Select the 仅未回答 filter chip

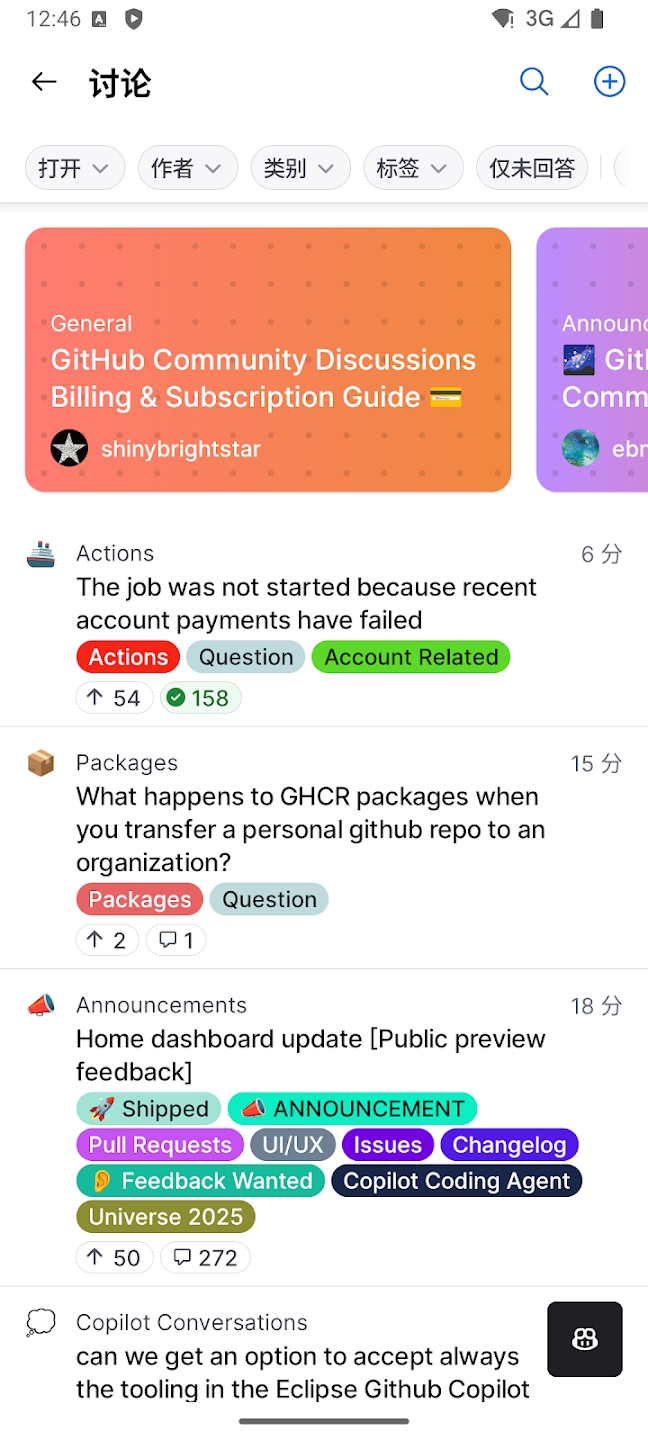tap(532, 168)
